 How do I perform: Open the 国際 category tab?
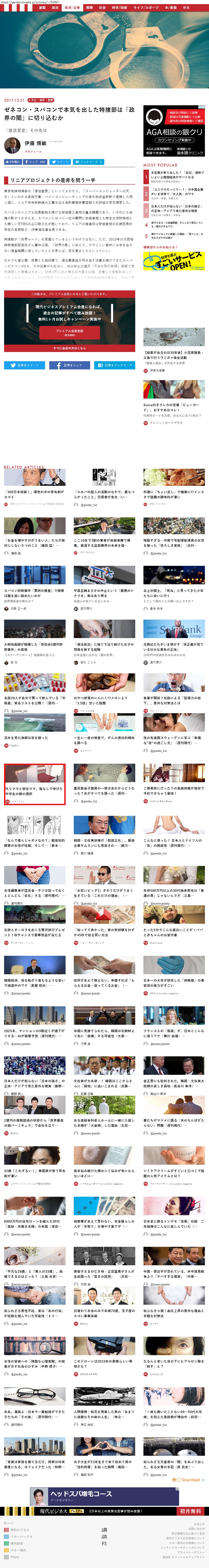tap(89, 8)
